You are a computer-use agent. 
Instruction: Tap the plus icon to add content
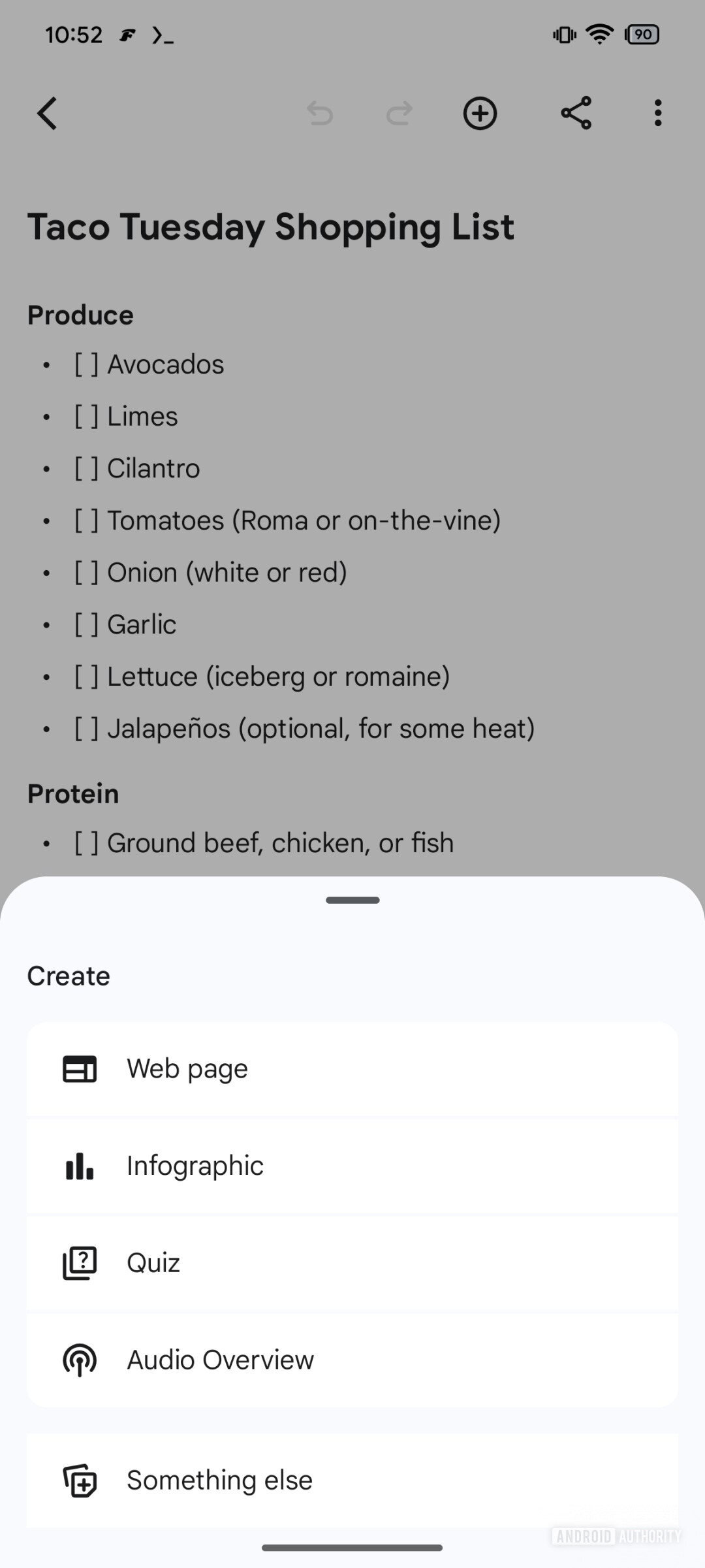480,113
